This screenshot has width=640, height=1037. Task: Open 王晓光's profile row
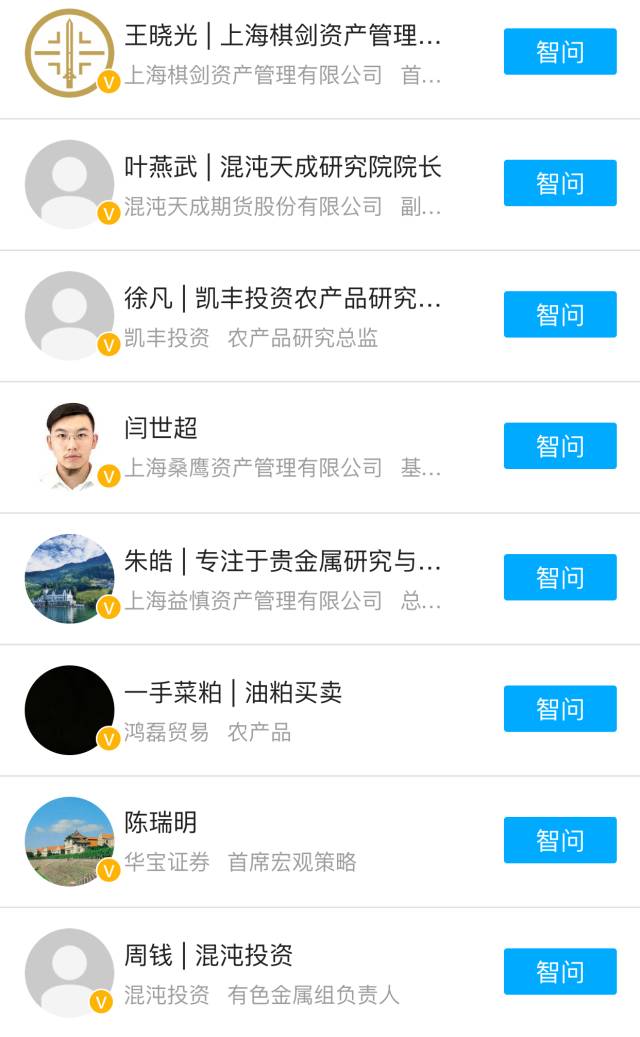point(282,52)
